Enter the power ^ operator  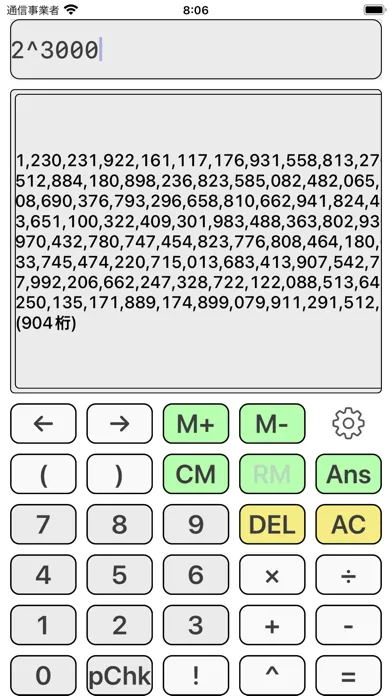(x=272, y=675)
